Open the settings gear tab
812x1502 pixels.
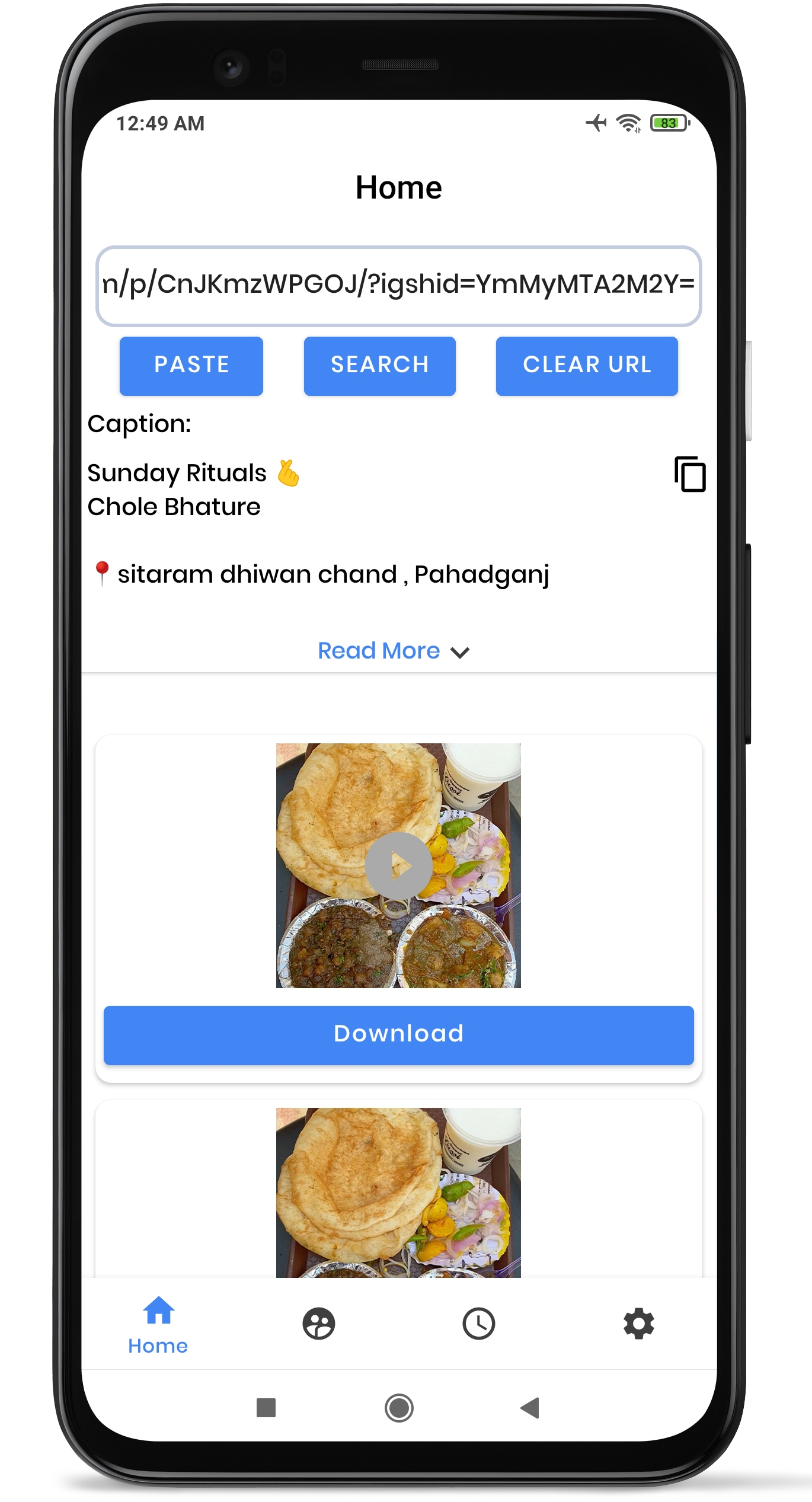pyautogui.click(x=638, y=1323)
